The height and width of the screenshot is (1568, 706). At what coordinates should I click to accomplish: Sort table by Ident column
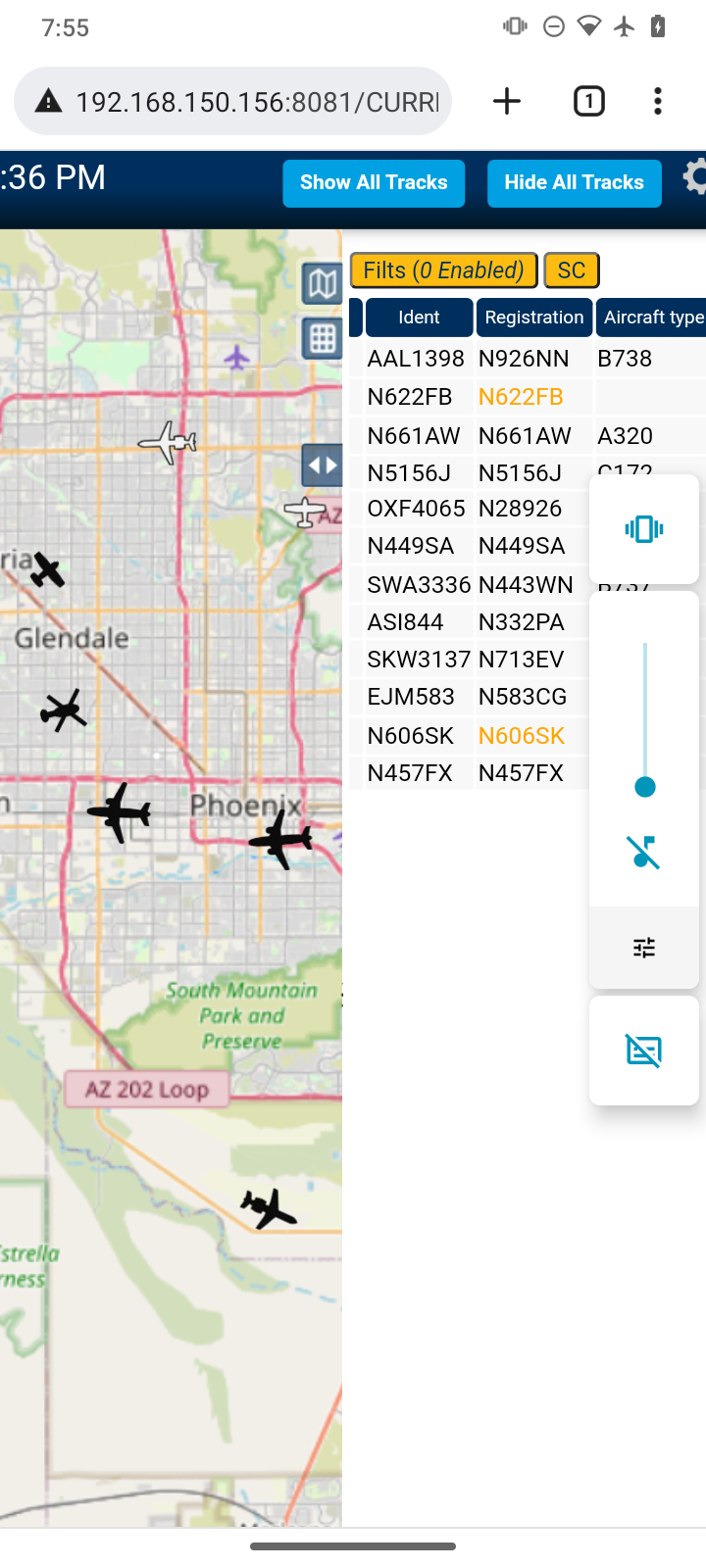(x=419, y=318)
